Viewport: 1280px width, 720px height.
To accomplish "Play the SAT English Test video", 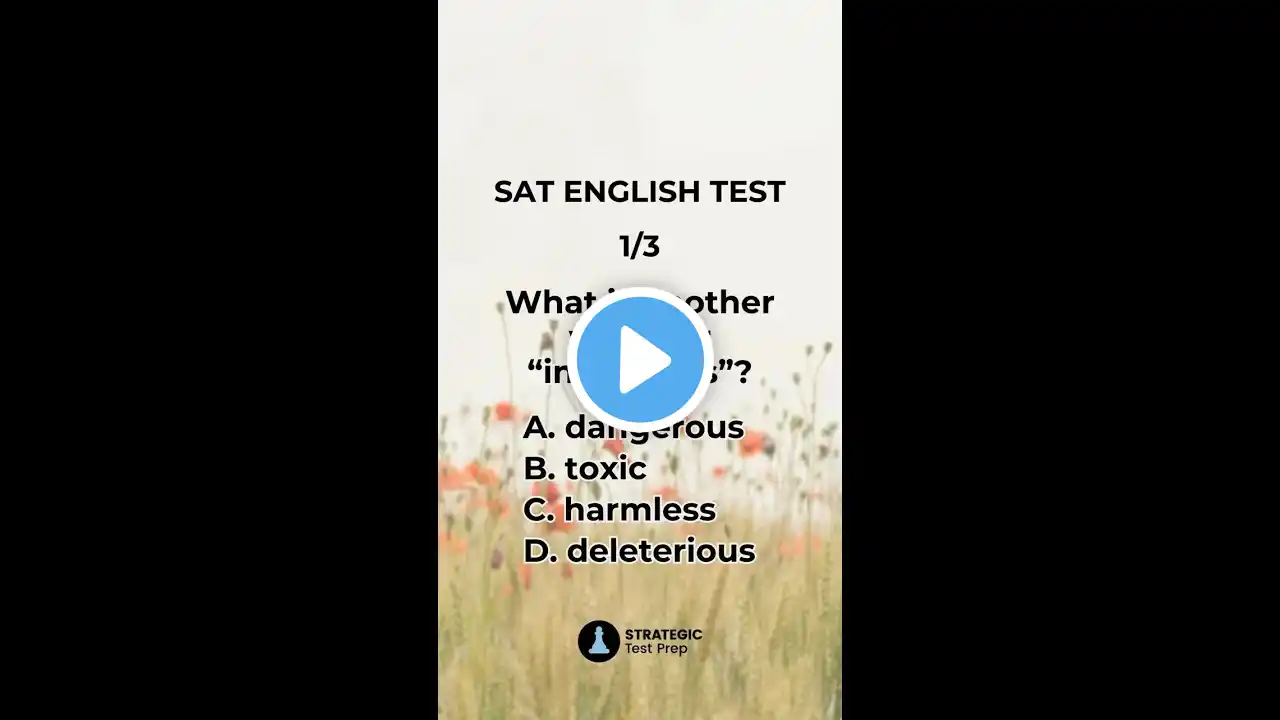I will click(x=640, y=360).
